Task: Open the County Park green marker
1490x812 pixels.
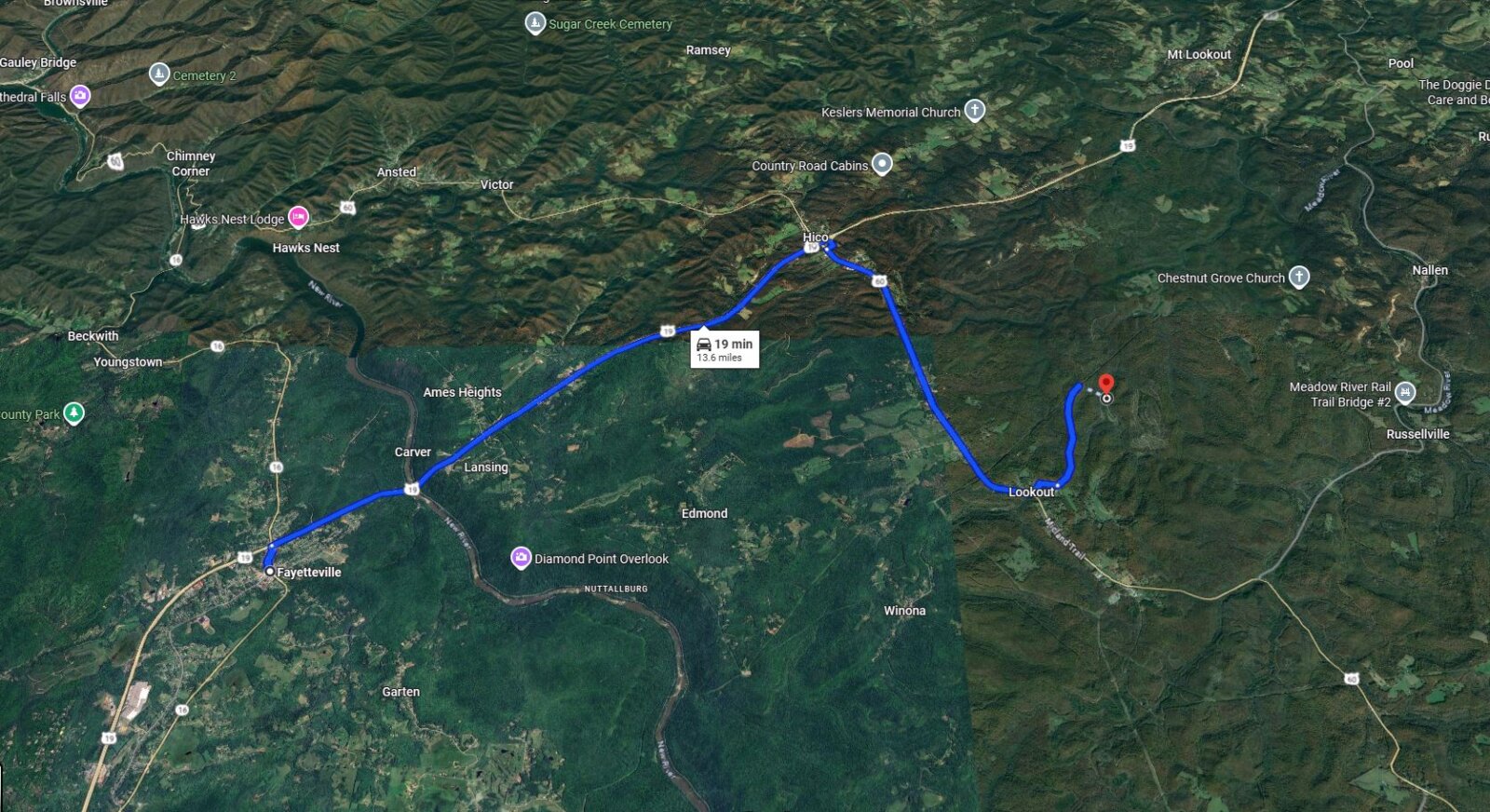Action: [x=74, y=413]
